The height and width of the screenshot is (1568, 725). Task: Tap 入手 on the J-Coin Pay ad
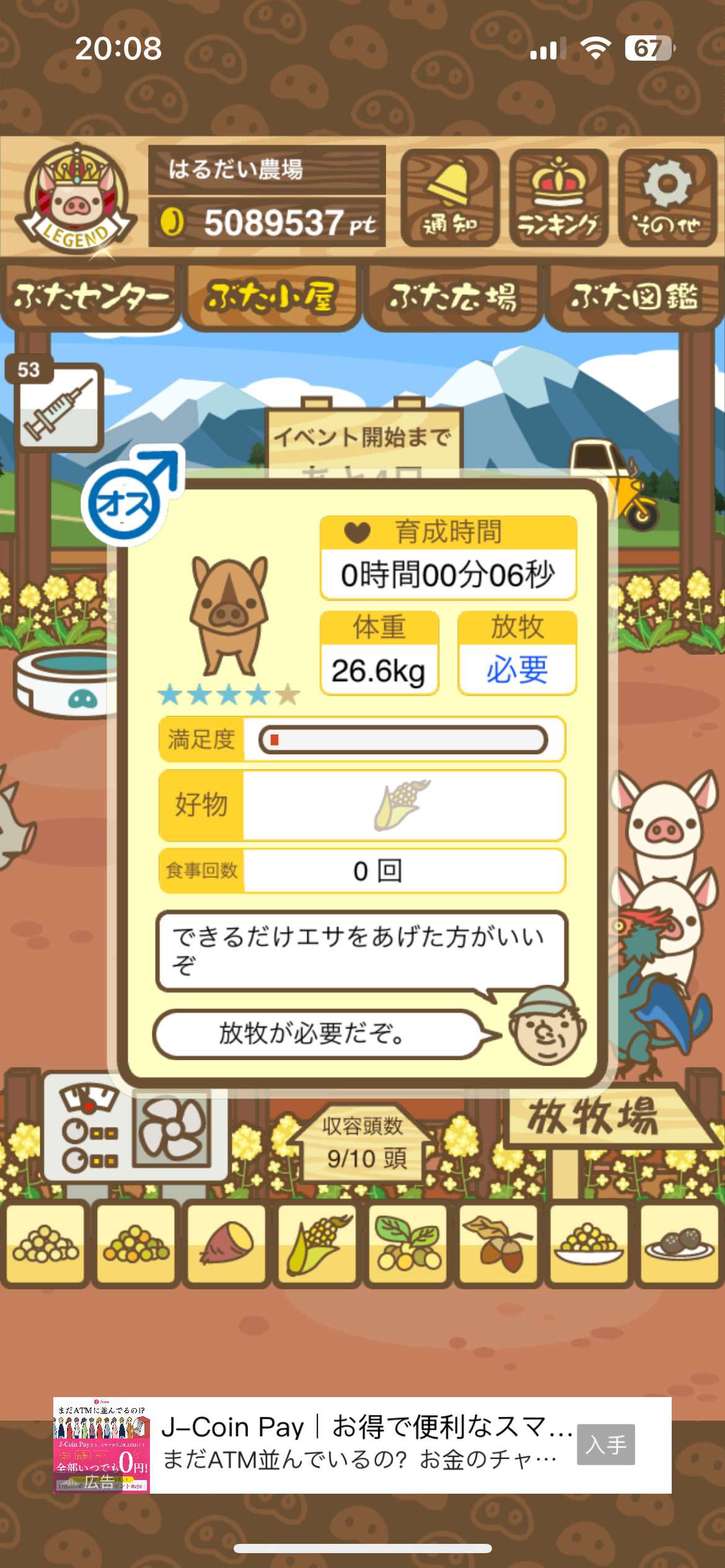[605, 1445]
